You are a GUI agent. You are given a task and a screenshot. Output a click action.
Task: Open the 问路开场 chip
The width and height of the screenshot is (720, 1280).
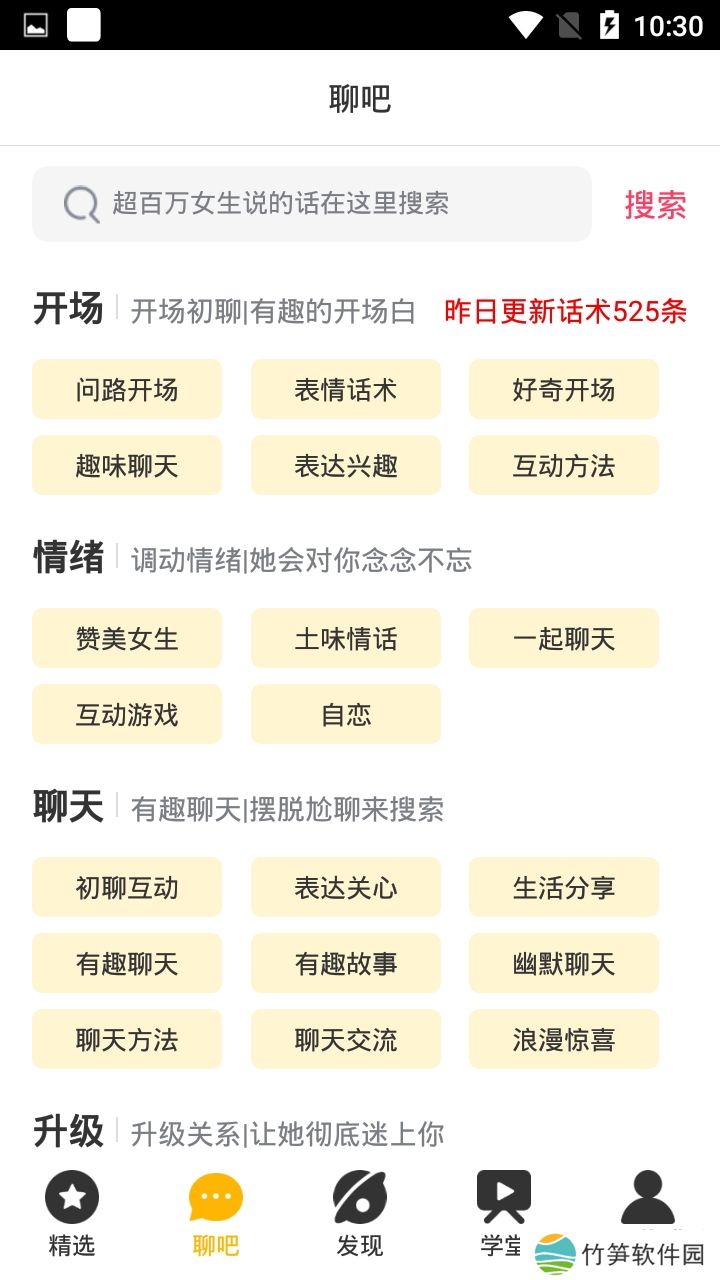(x=127, y=389)
